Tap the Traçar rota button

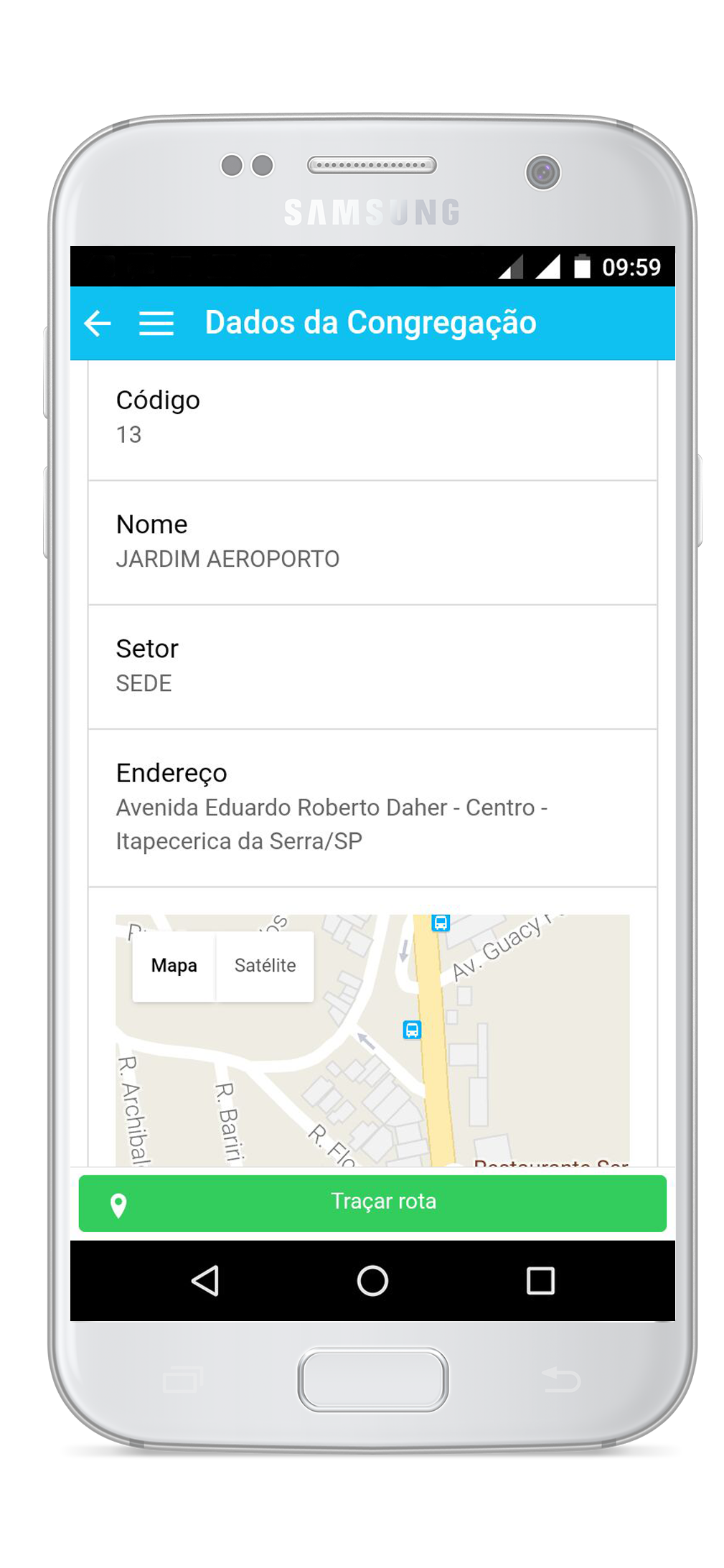372,1203
